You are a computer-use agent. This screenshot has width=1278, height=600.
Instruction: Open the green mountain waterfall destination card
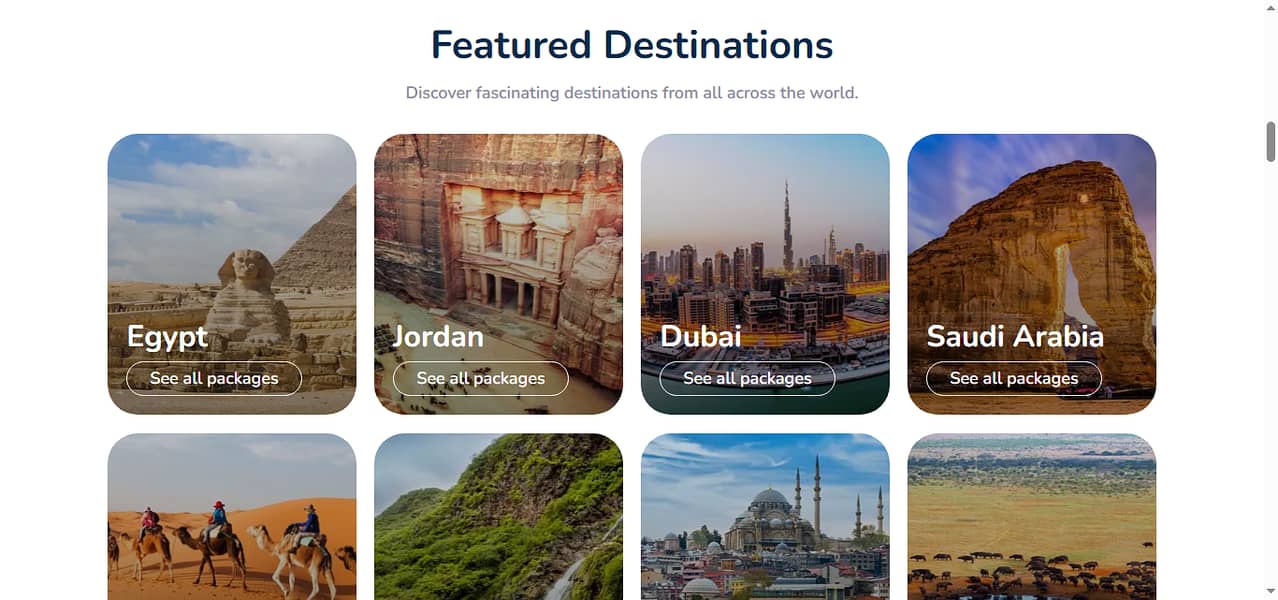point(498,520)
